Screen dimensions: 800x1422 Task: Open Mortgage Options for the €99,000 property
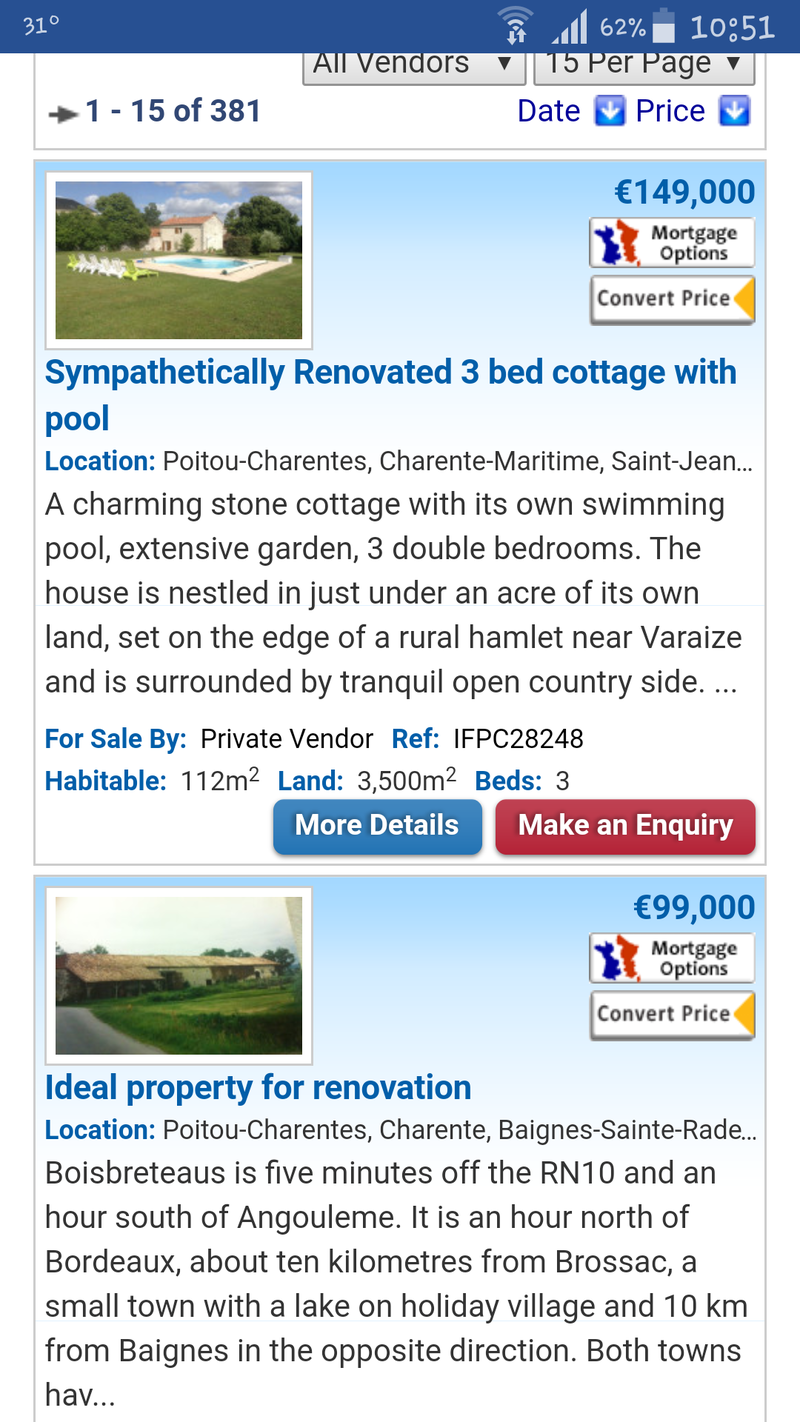point(672,958)
